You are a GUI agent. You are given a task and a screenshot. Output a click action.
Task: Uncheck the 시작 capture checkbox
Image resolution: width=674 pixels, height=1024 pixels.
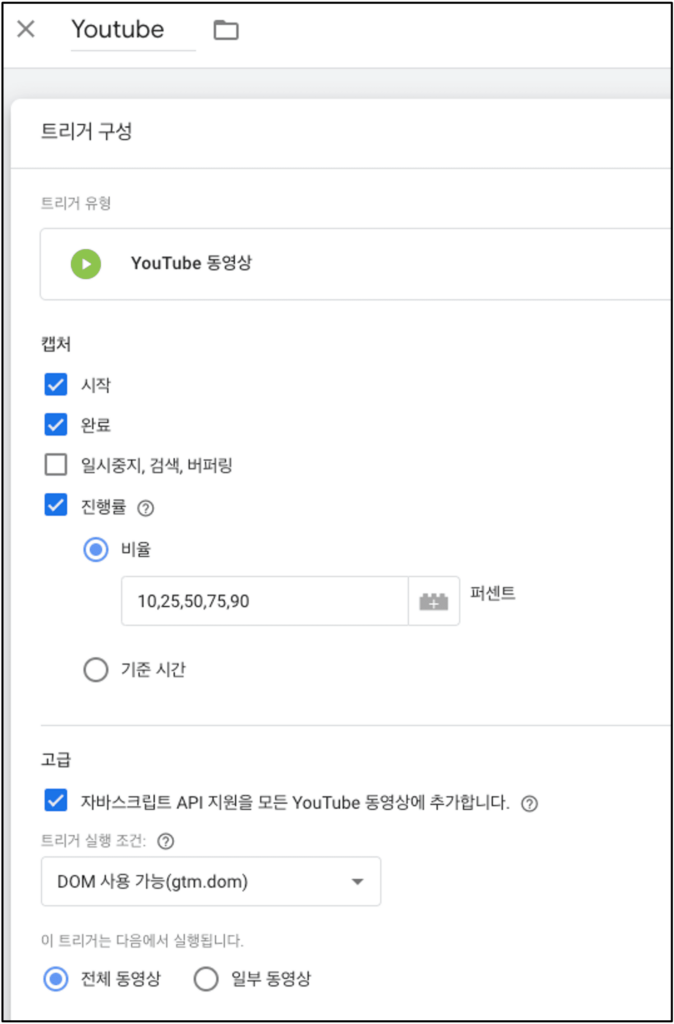56,385
